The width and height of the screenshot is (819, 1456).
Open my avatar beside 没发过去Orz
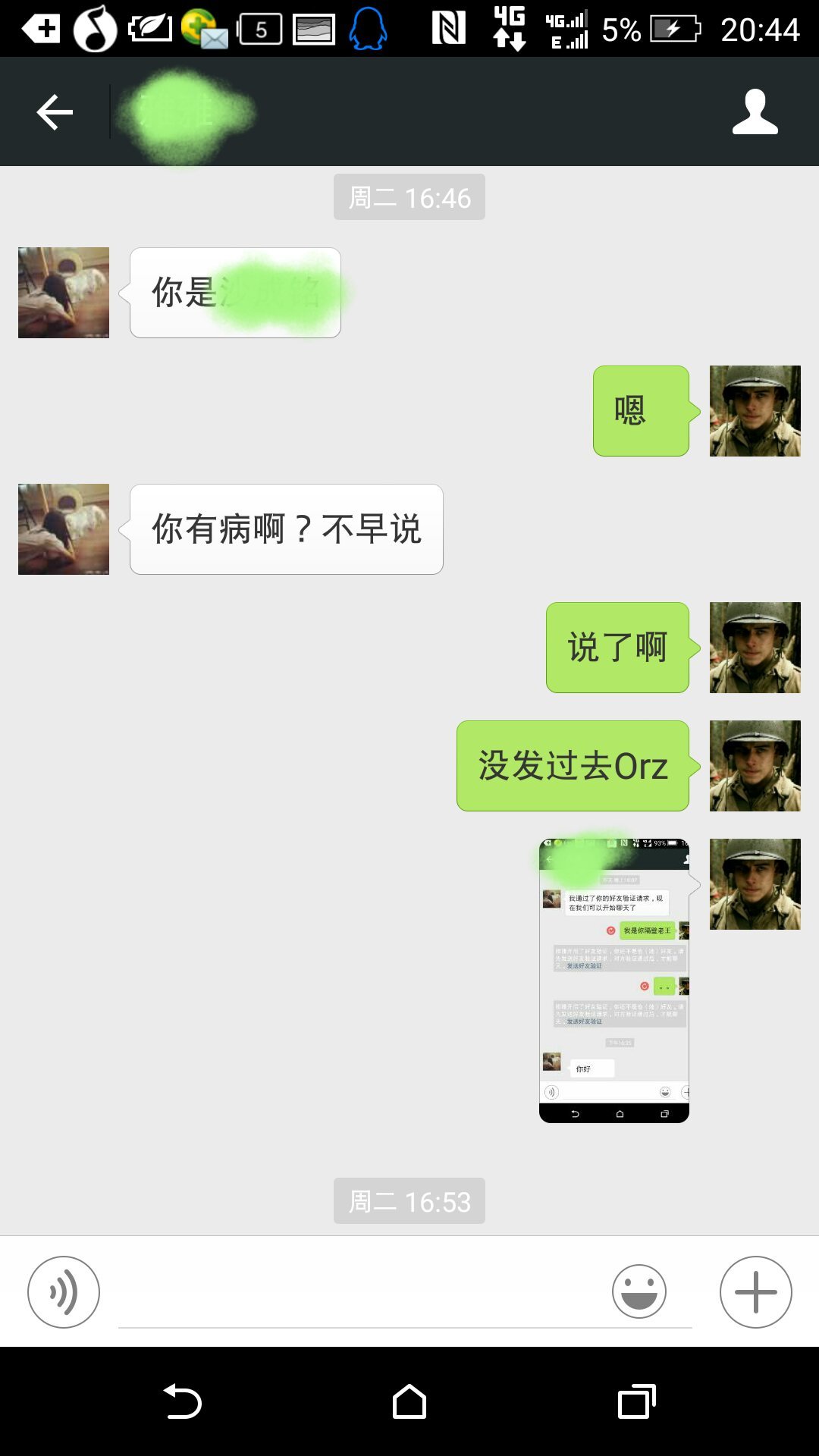pos(755,766)
